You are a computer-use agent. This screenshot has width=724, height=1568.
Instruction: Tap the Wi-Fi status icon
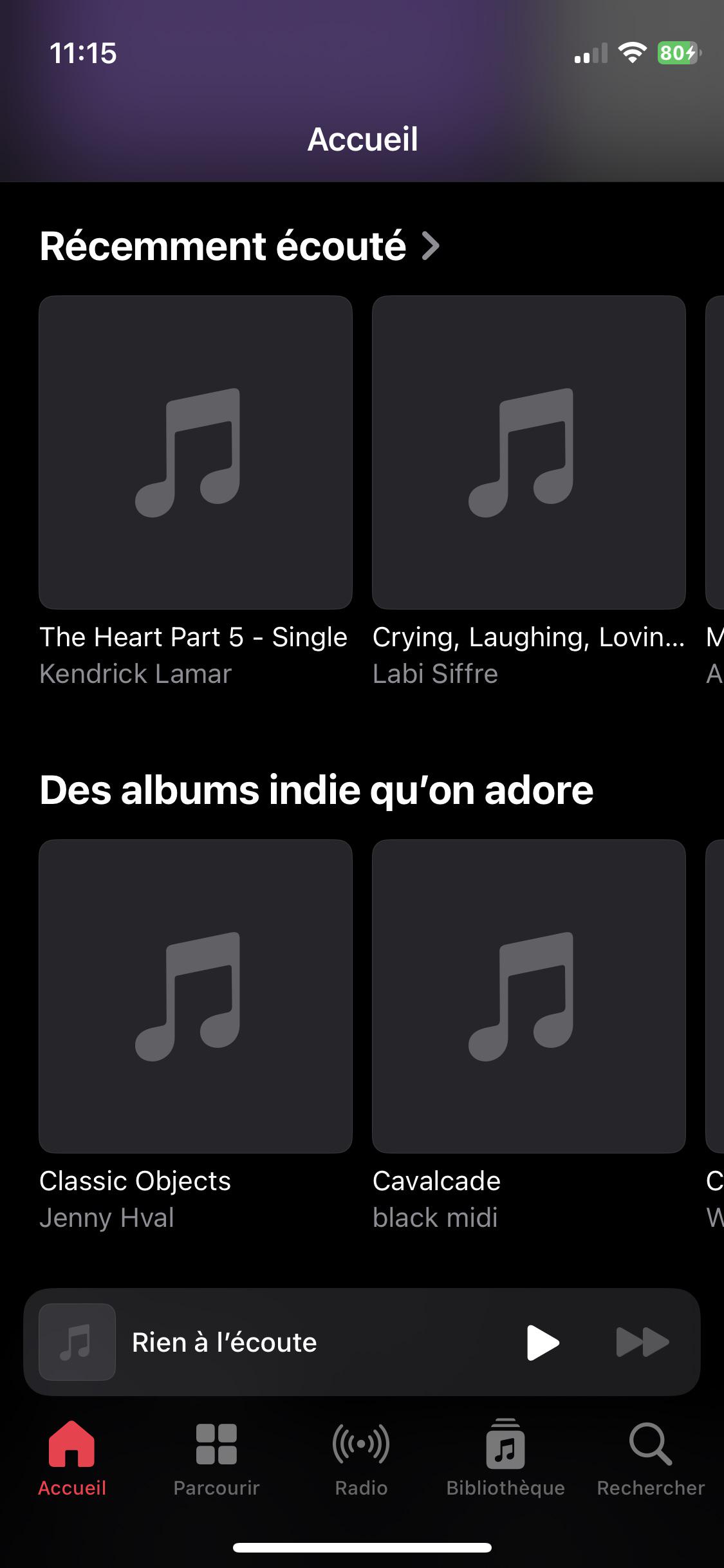point(634,53)
